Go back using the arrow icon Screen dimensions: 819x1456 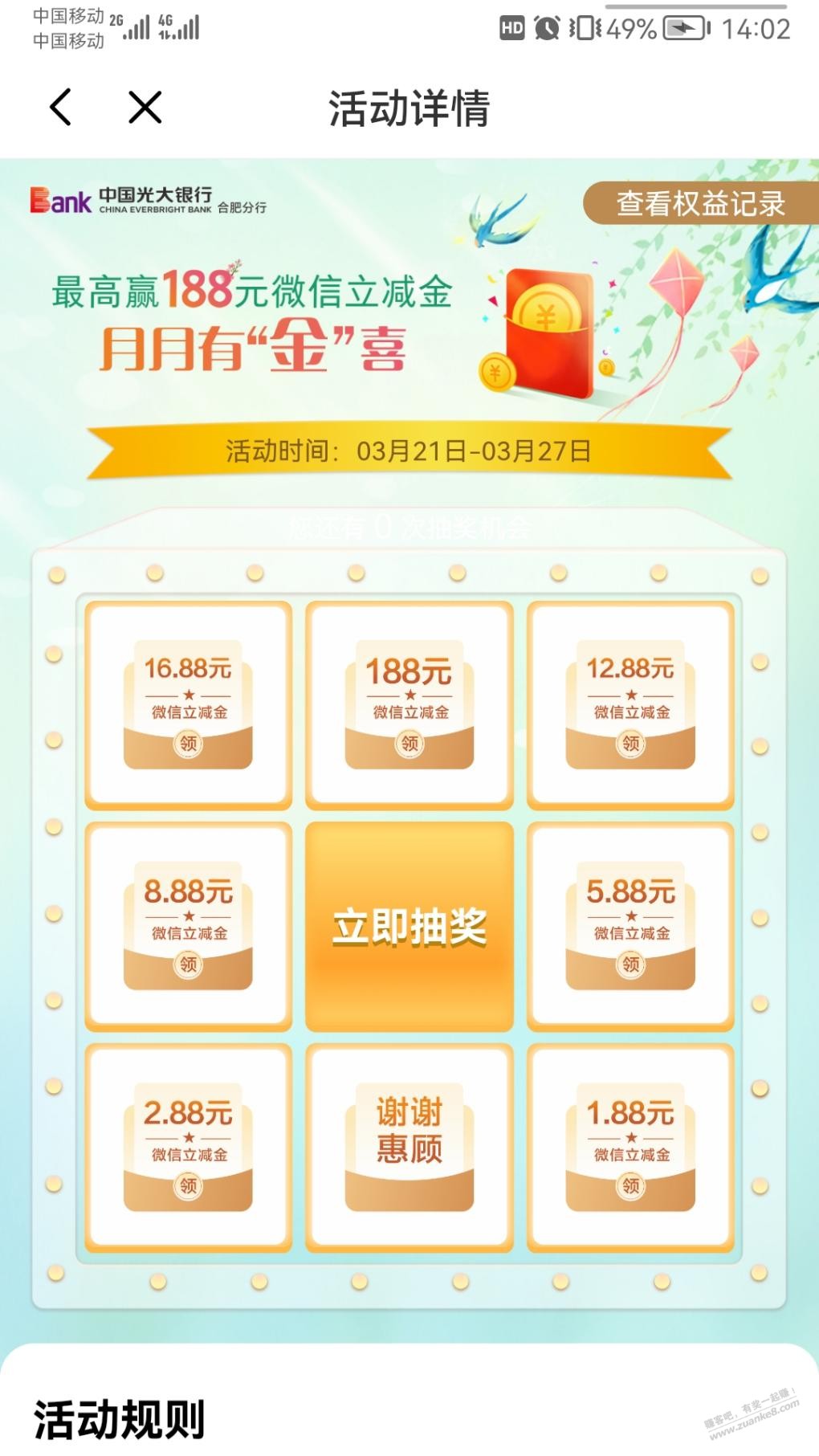coord(61,107)
